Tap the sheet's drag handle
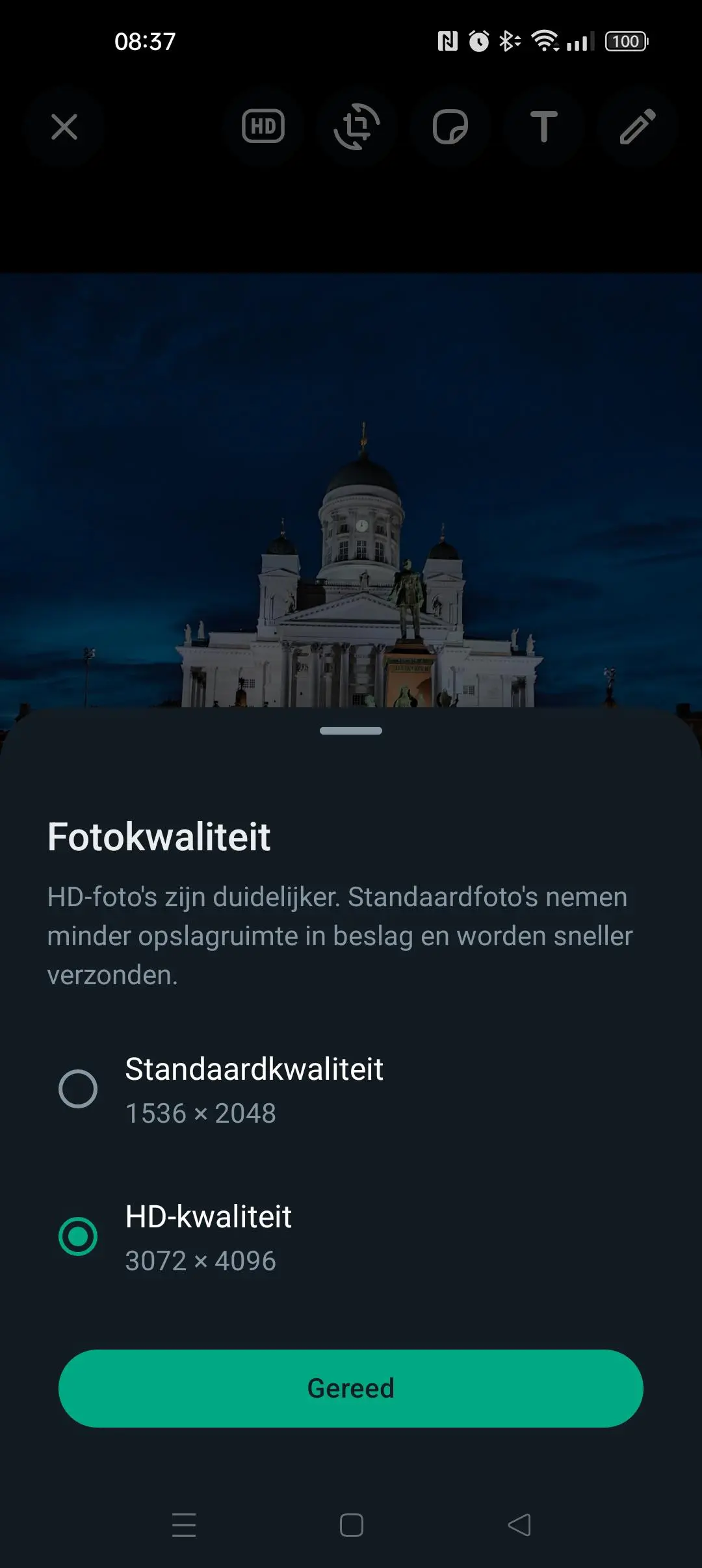This screenshot has height=1568, width=702. pos(351,731)
